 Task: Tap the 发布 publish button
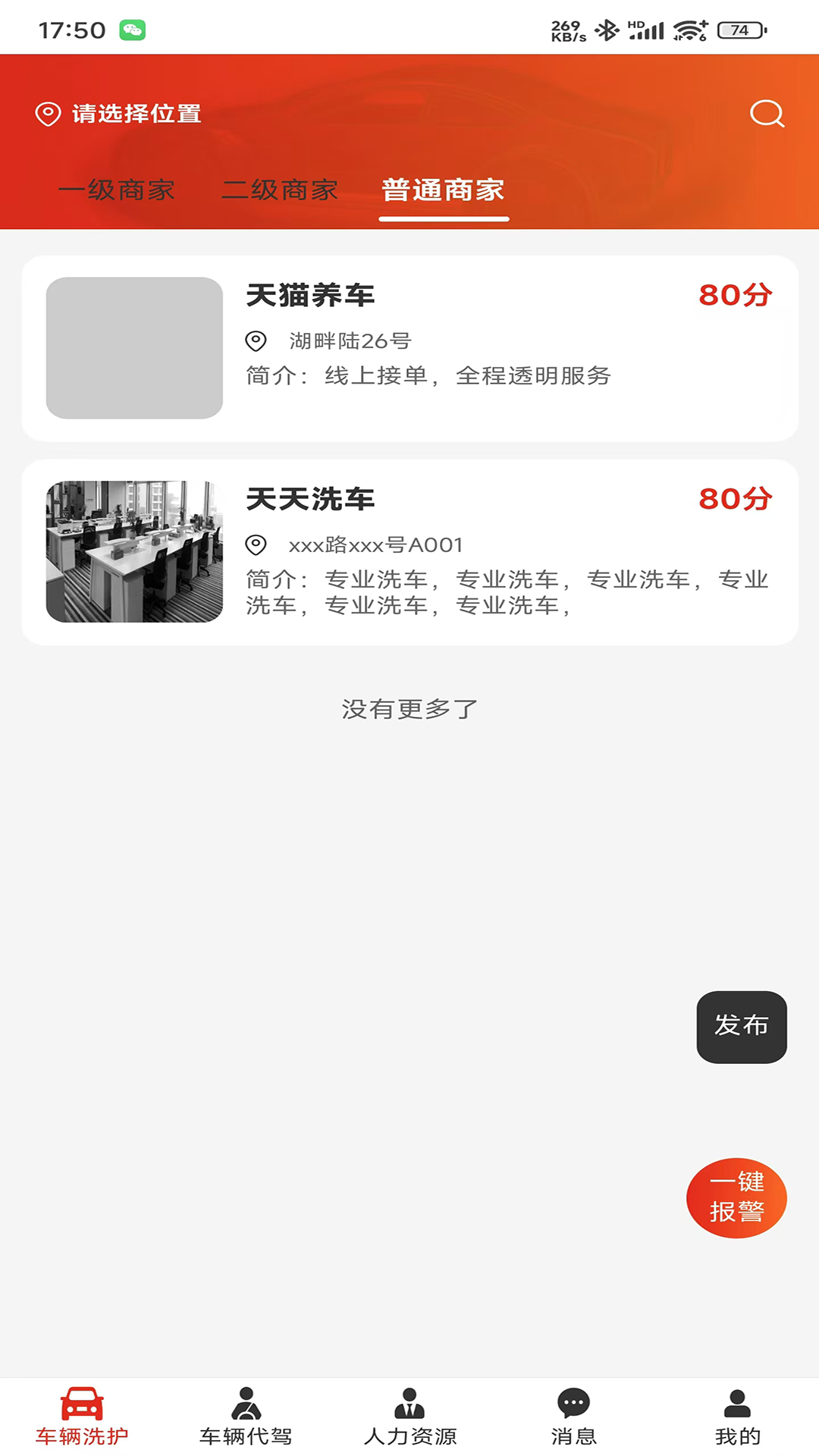741,1027
